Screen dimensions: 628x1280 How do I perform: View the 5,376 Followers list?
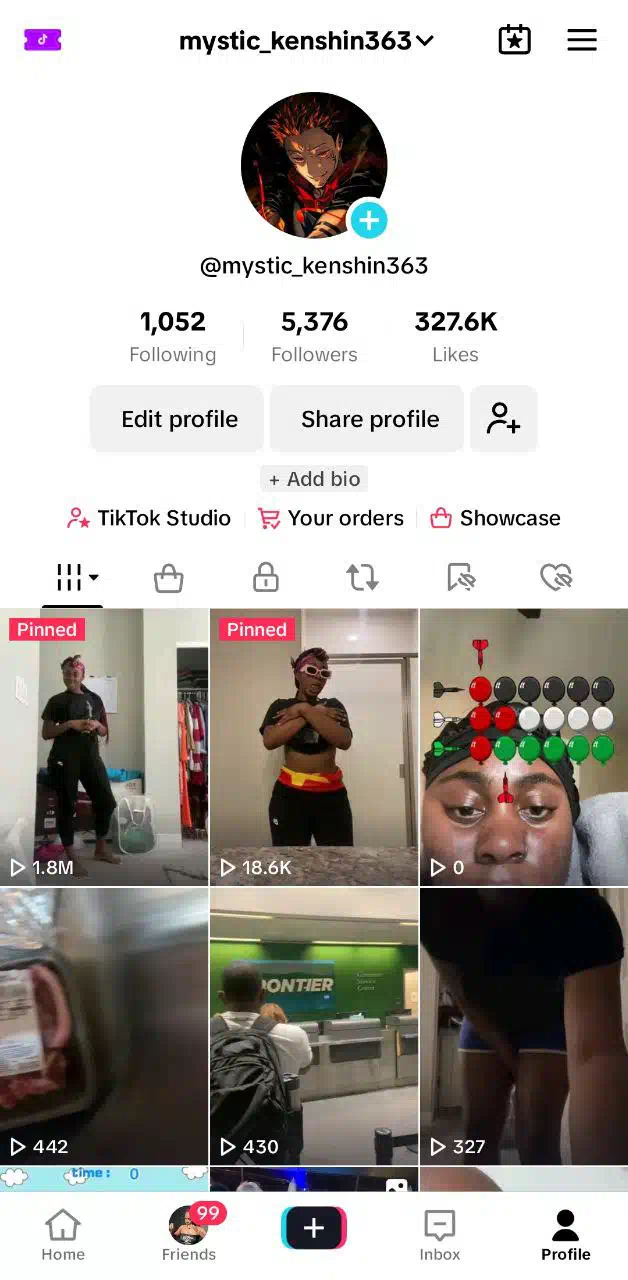point(314,337)
